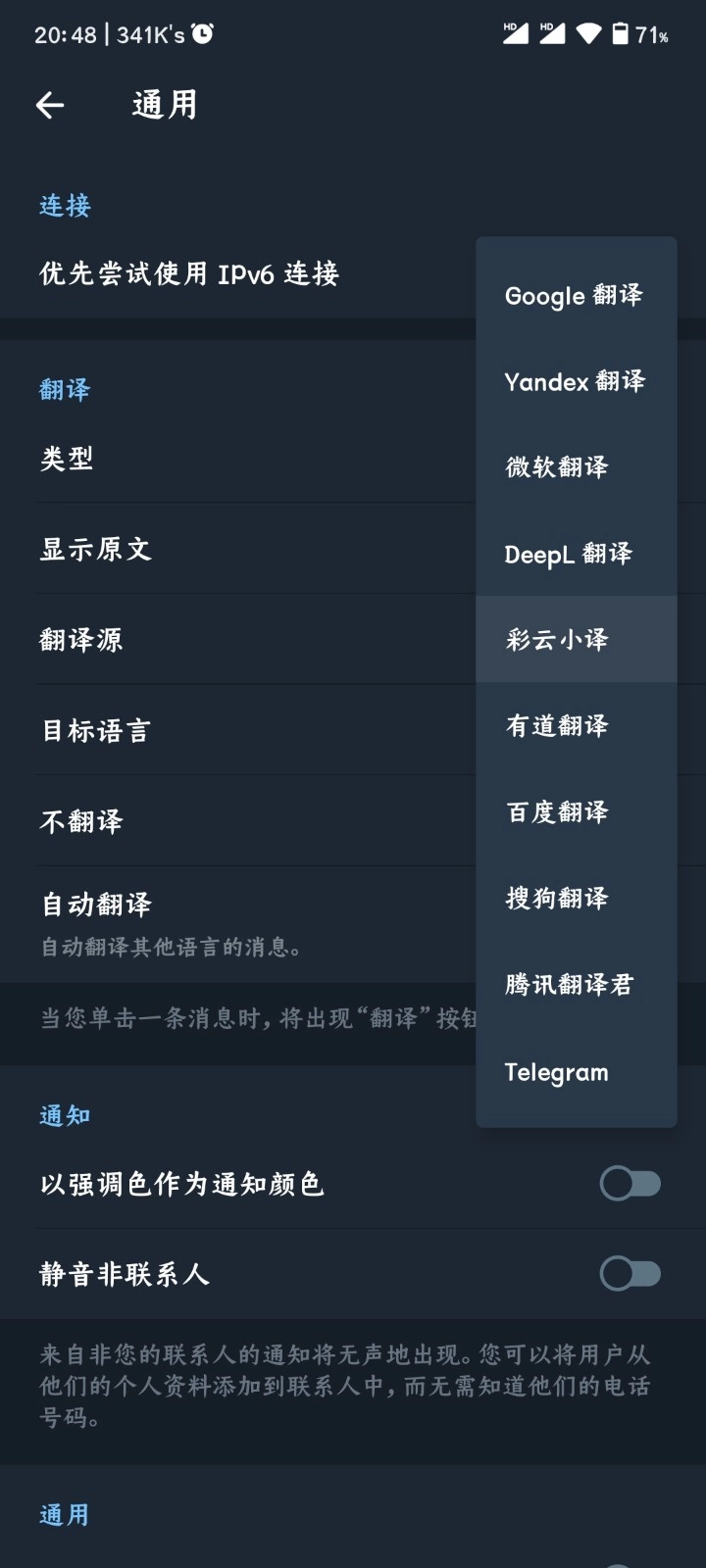This screenshot has height=1568, width=706.
Task: Pick 有道翻译 from the popup
Action: (557, 725)
